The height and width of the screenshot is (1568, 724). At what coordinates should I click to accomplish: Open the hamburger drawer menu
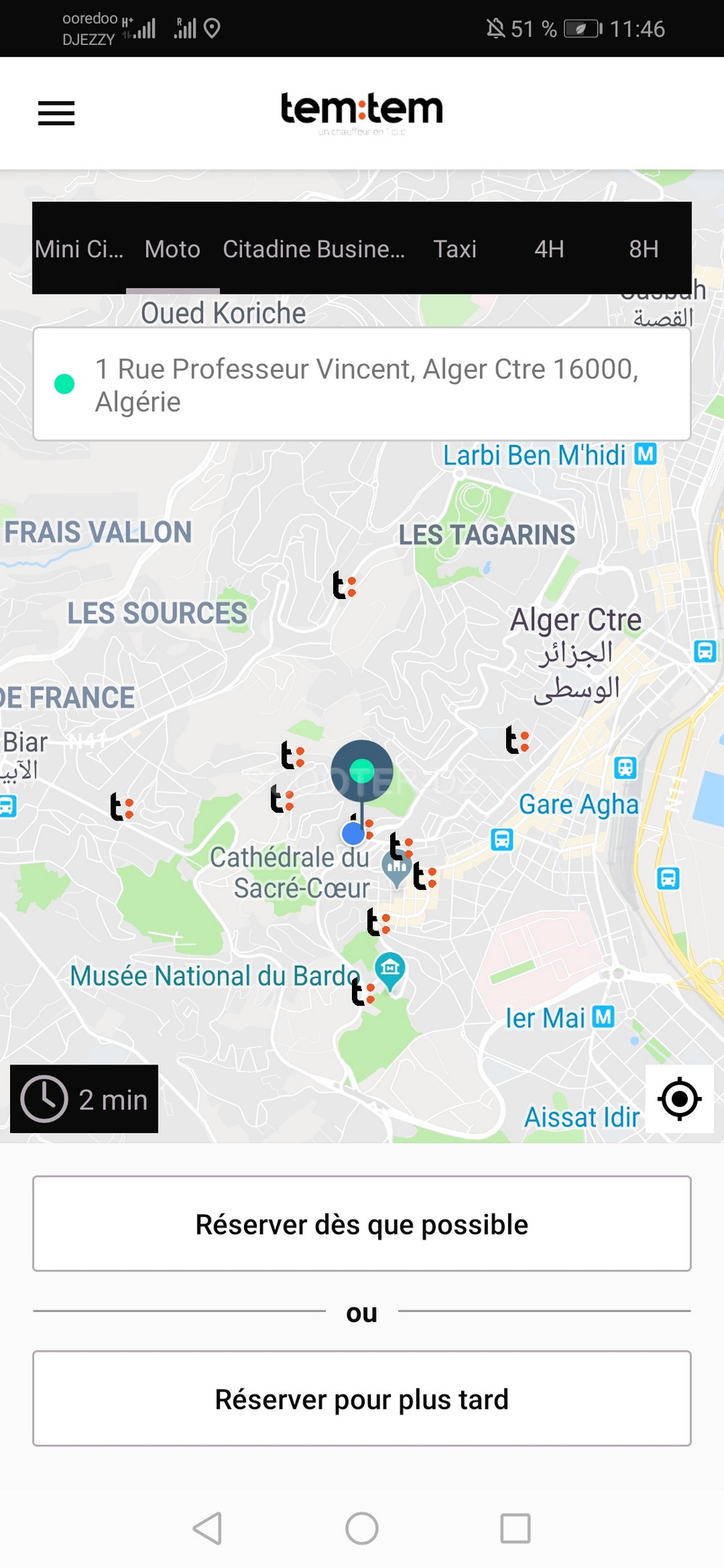point(56,113)
